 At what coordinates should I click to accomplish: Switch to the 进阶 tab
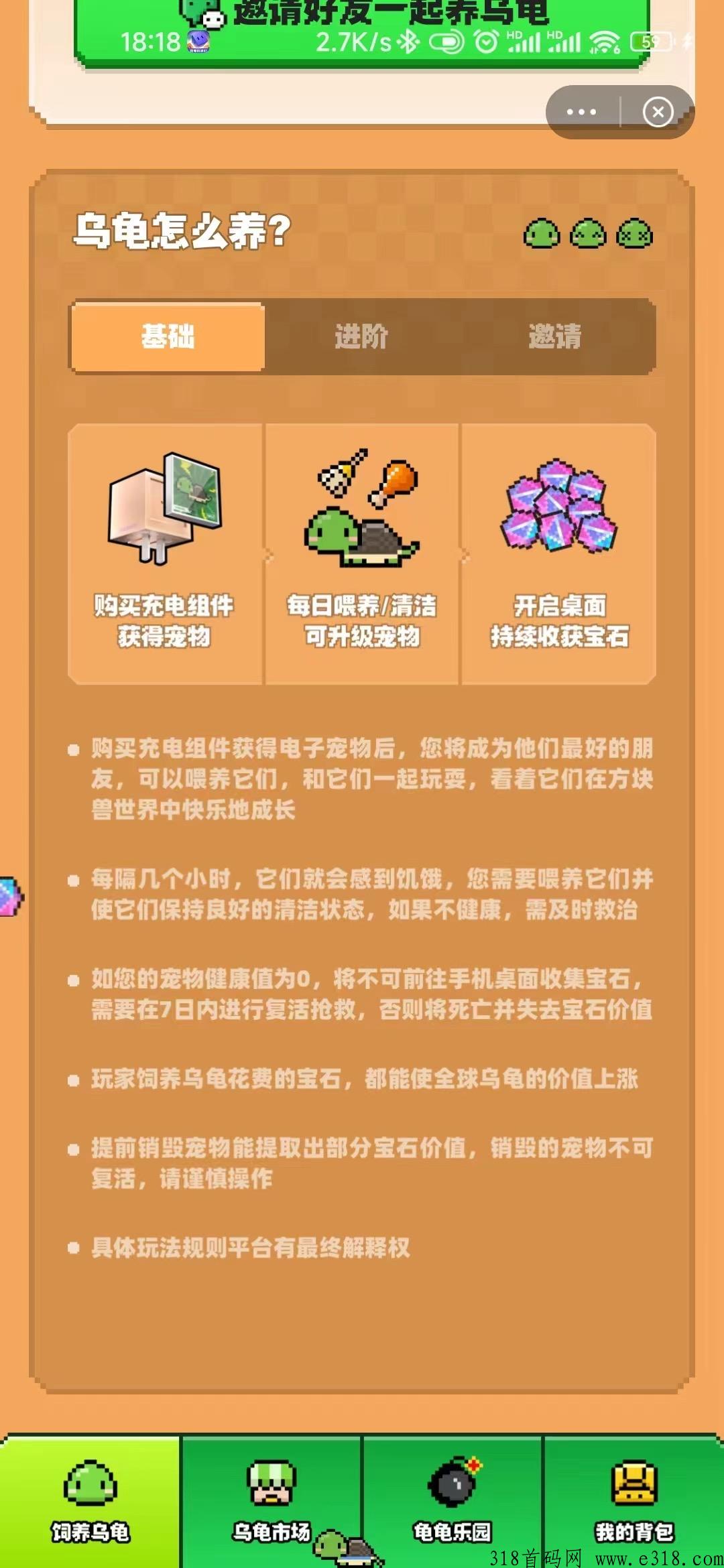361,336
